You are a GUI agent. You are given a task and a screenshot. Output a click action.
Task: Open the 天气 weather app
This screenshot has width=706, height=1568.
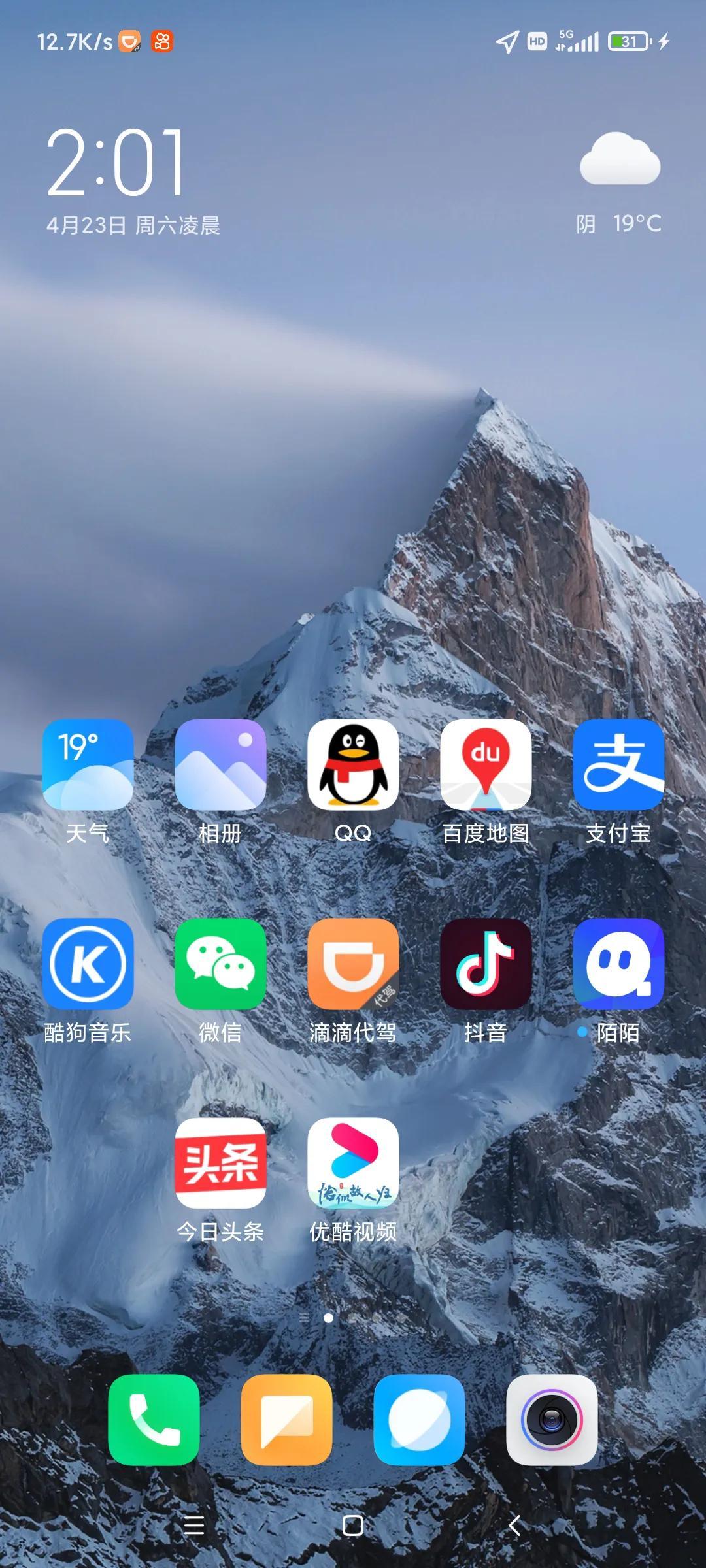pyautogui.click(x=88, y=765)
